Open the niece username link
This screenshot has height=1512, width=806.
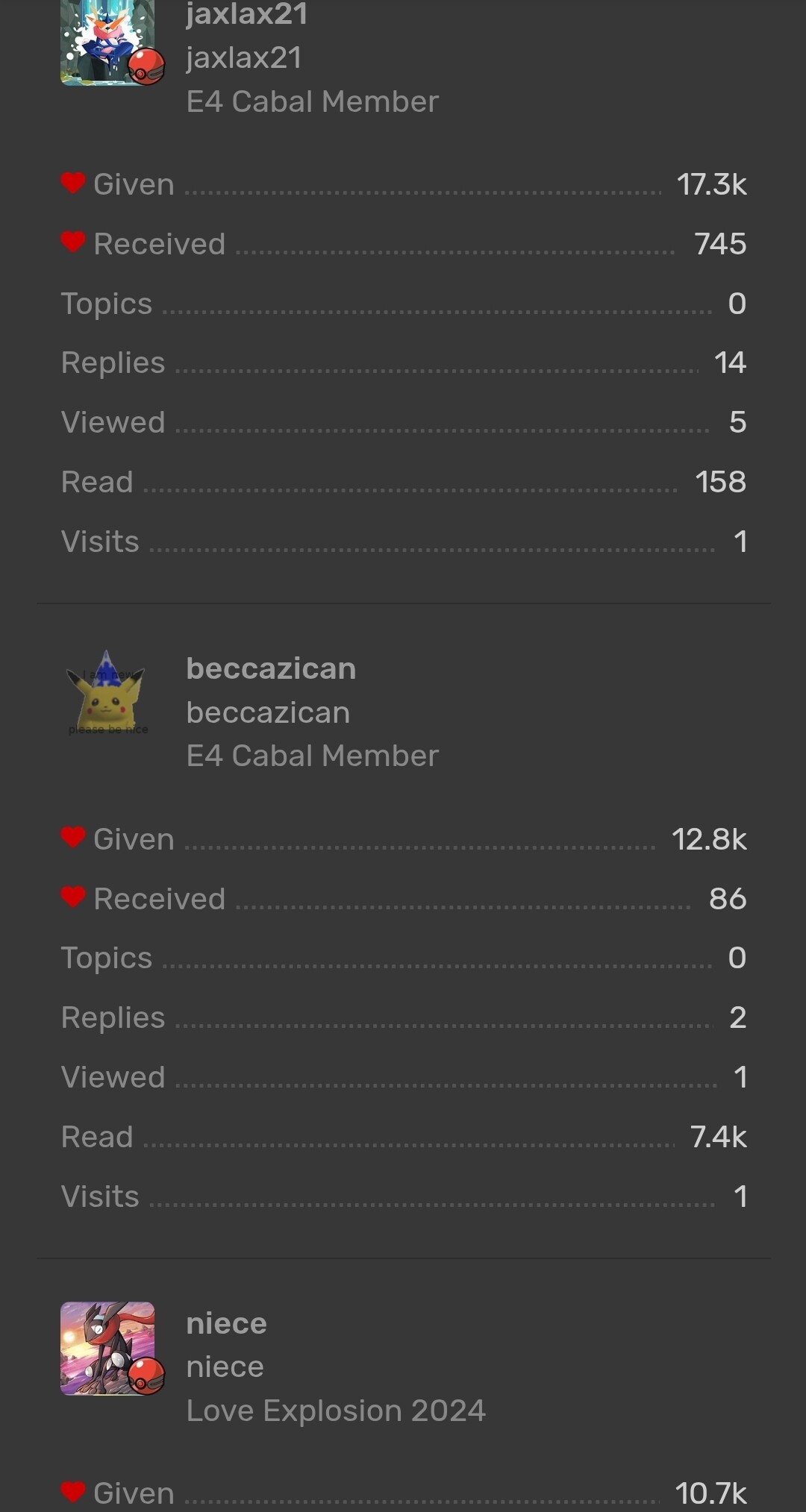click(x=226, y=1323)
